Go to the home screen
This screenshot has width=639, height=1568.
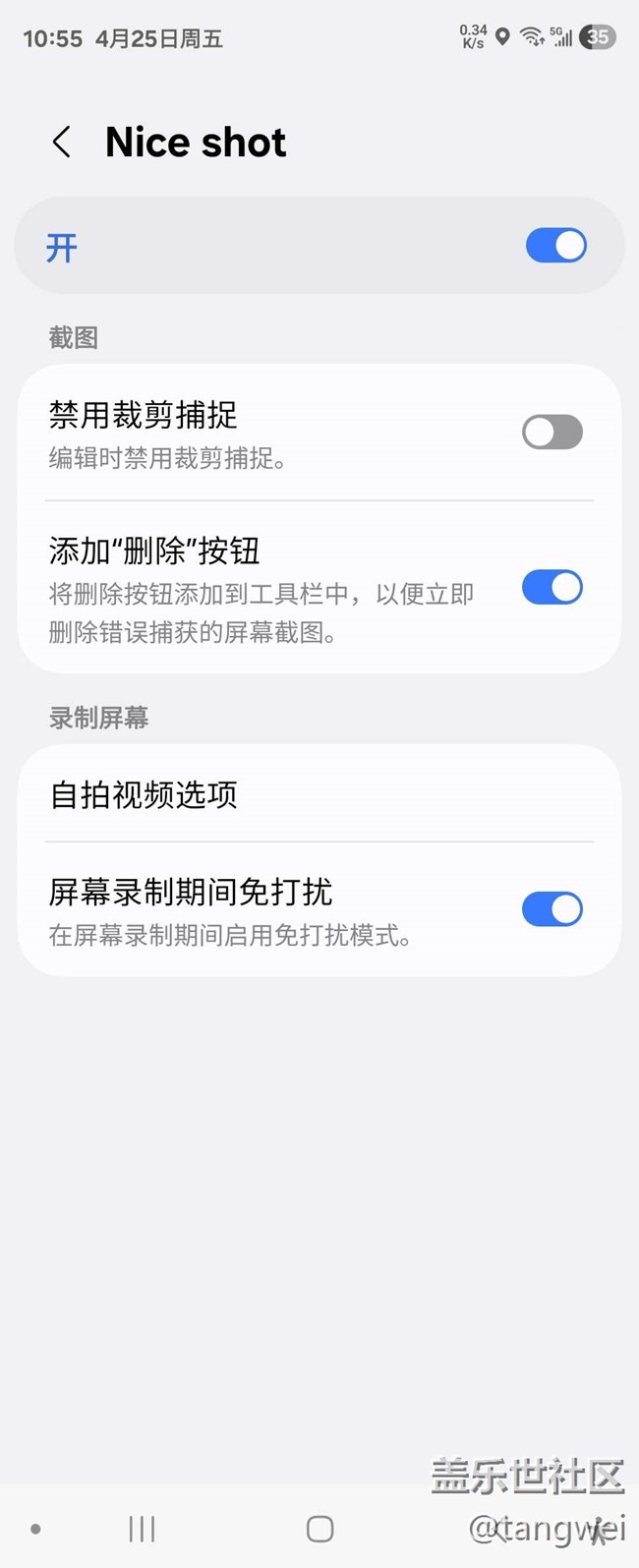(319, 1529)
